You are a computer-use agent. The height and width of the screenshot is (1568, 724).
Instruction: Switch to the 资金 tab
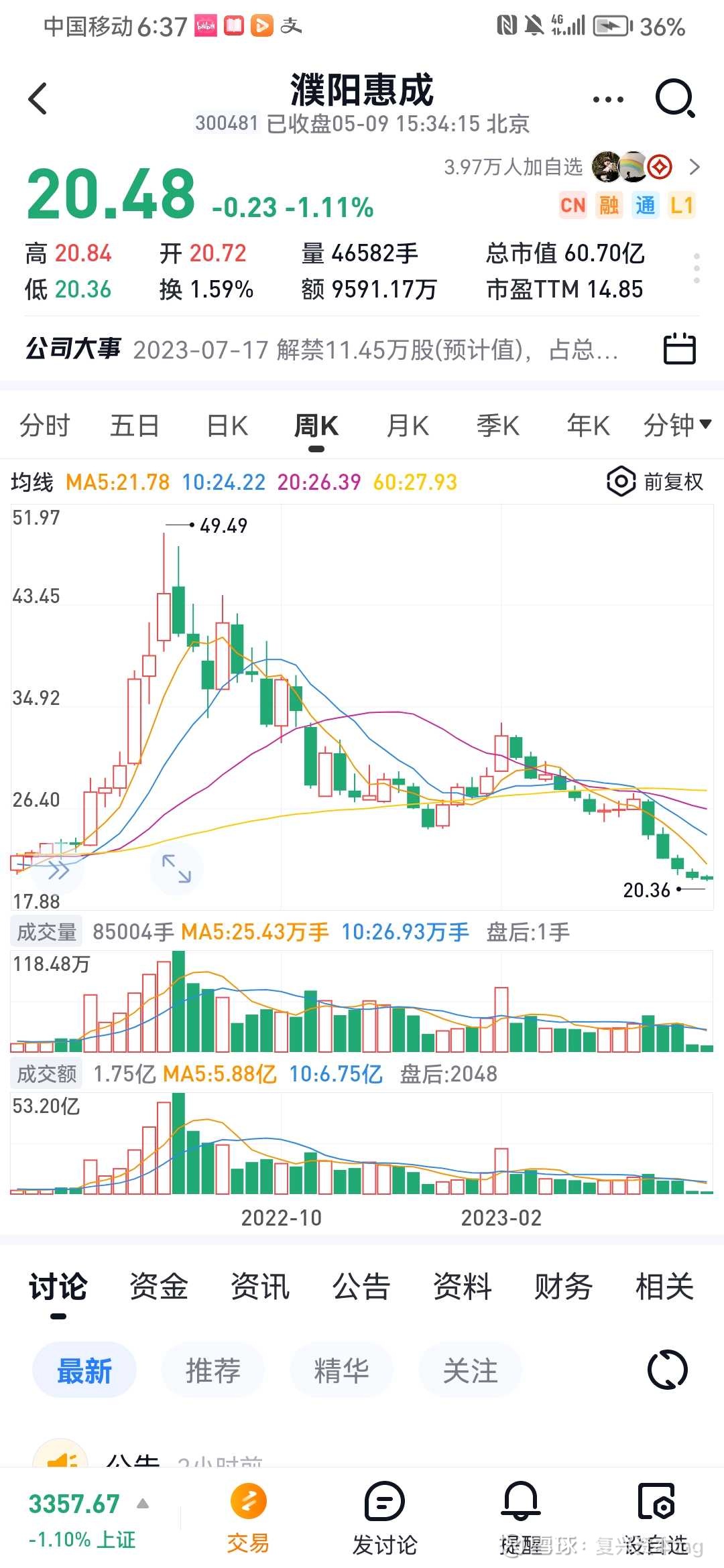point(159,1287)
